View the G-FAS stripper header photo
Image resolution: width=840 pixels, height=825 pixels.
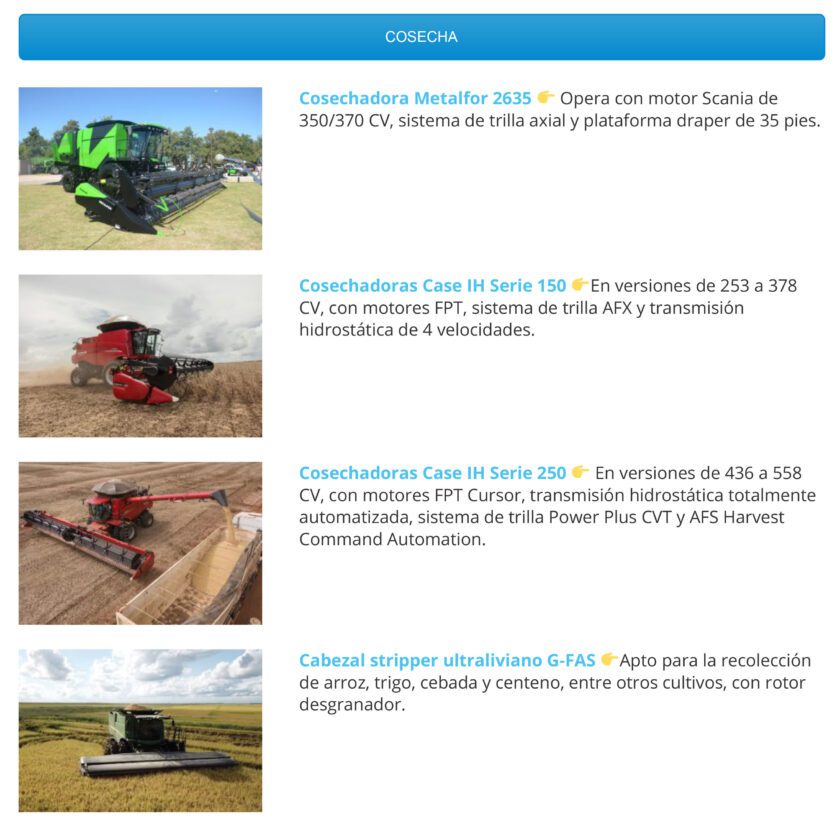[x=140, y=730]
